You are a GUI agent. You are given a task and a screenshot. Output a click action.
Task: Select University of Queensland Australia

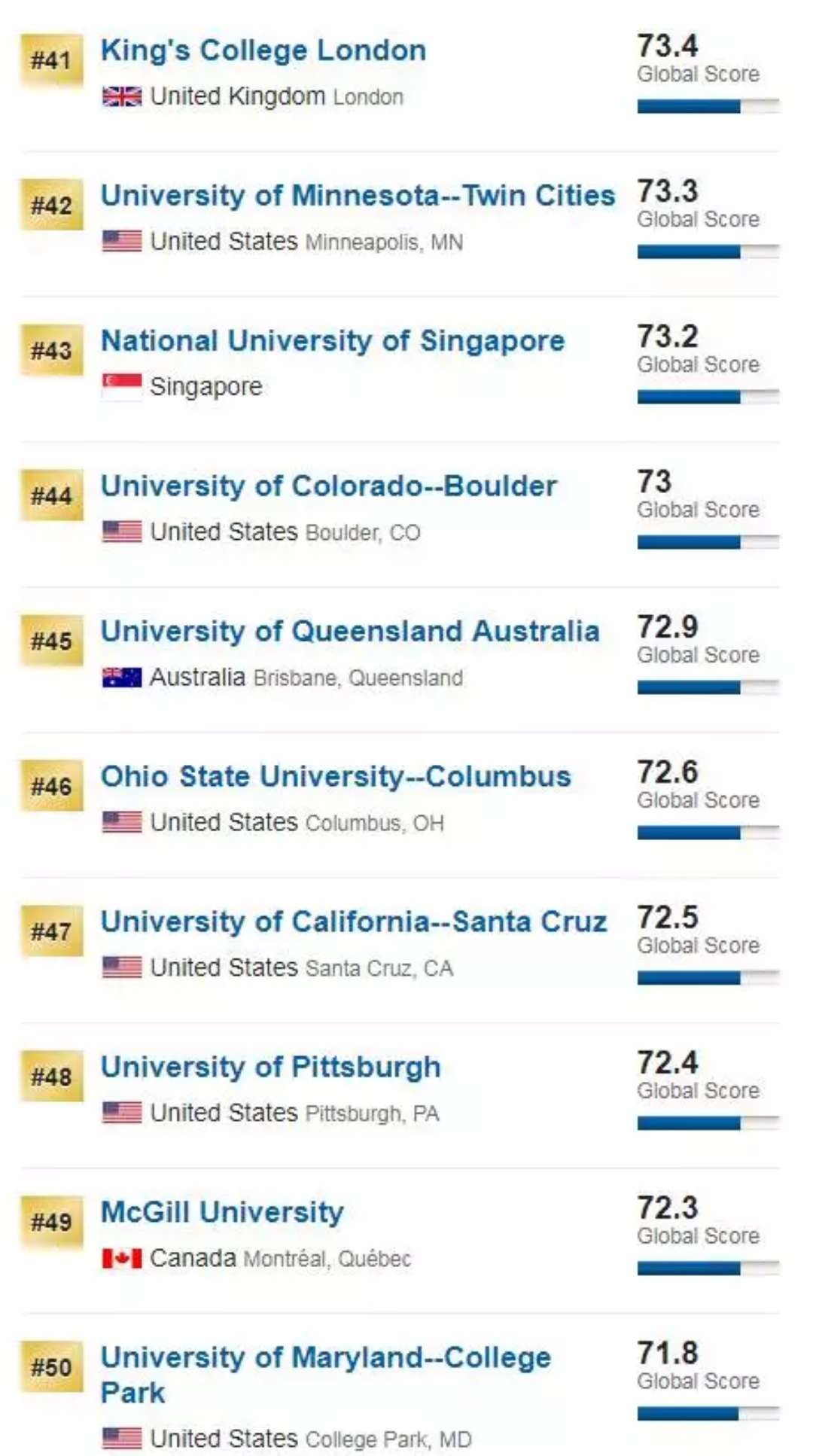350,632
